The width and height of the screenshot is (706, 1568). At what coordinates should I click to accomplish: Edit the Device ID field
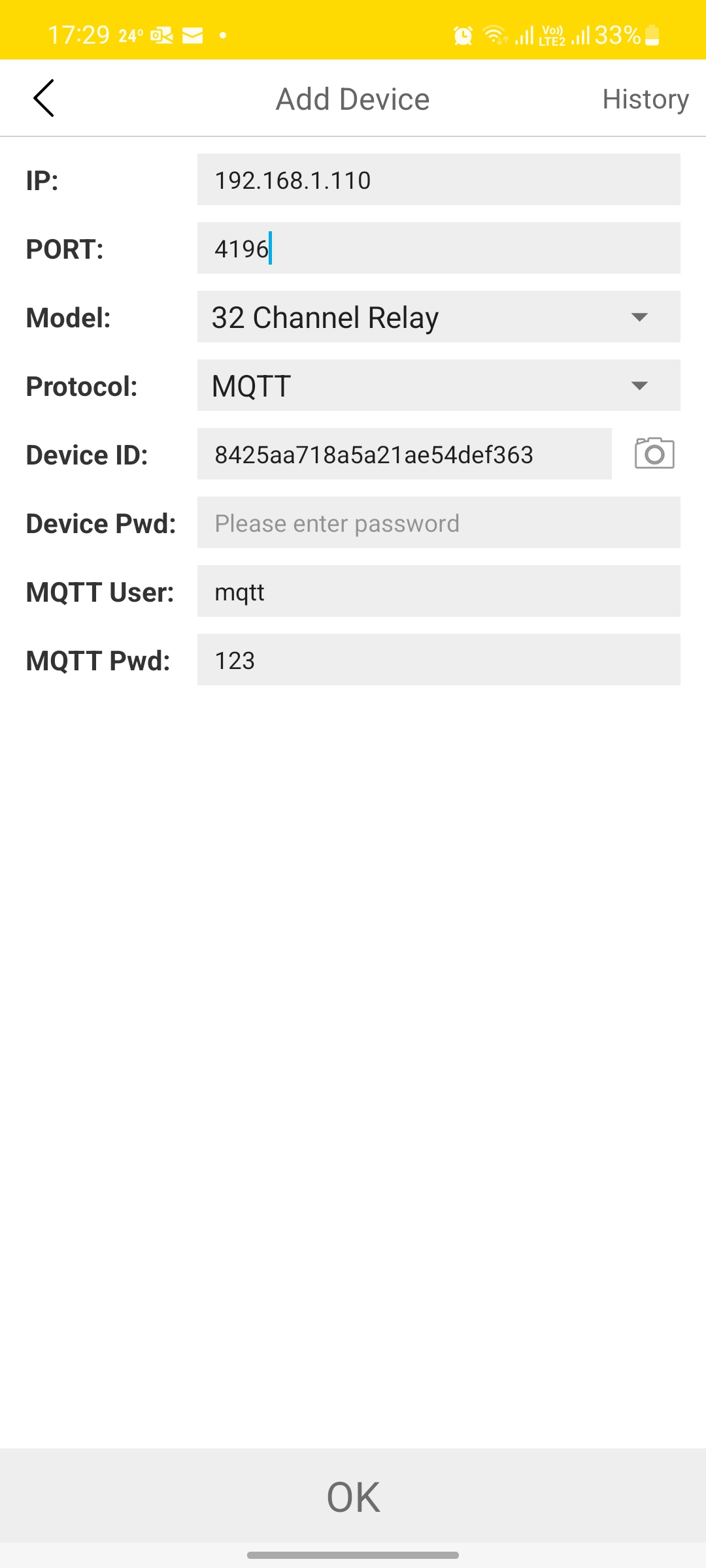[x=404, y=454]
